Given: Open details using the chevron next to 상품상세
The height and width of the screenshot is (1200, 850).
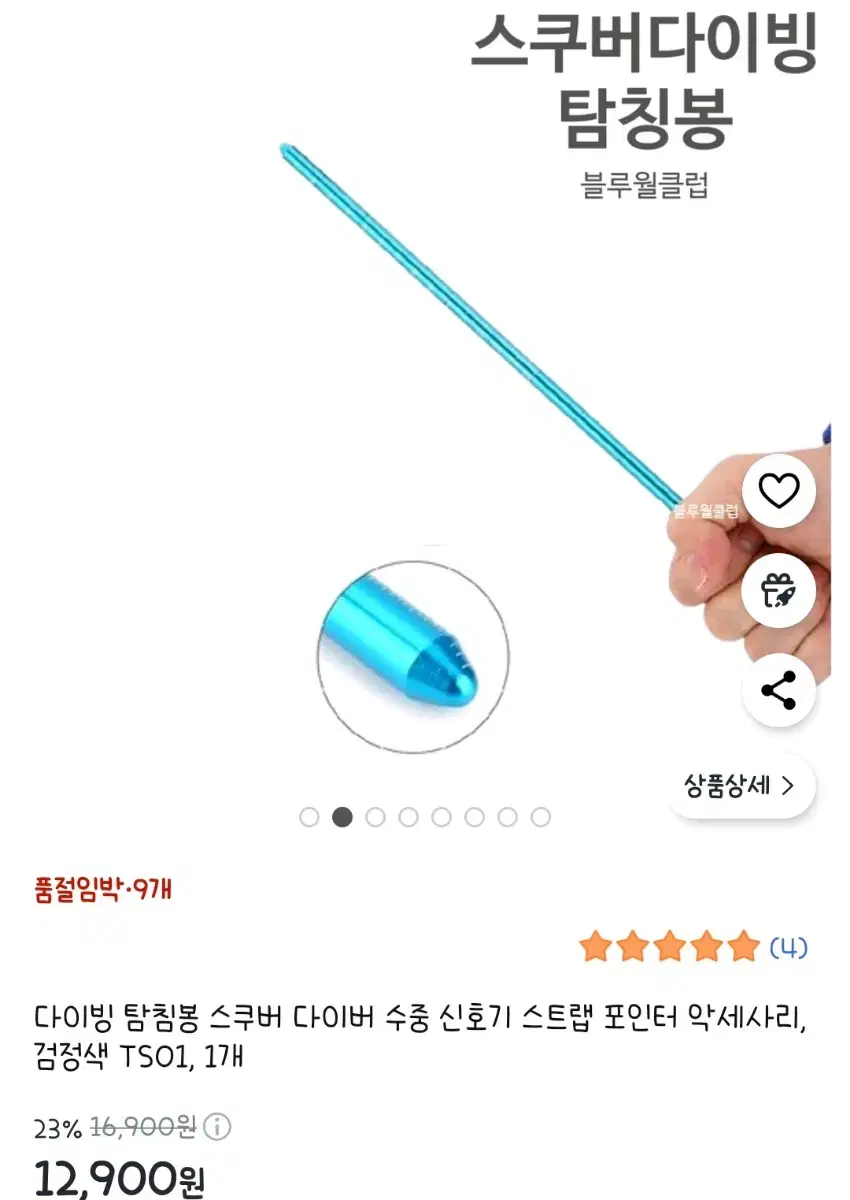Looking at the screenshot, I should pos(786,786).
